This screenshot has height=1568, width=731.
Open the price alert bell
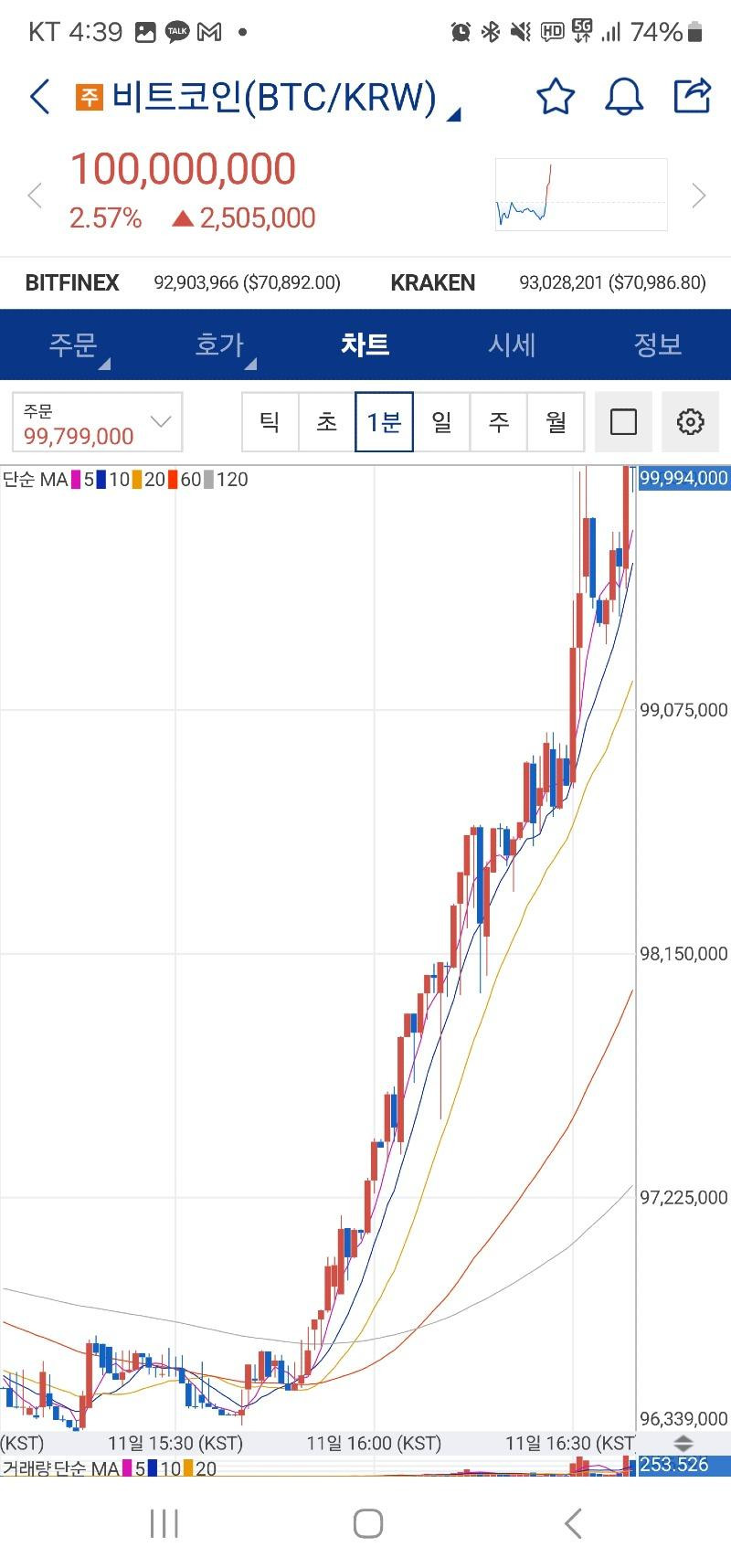point(624,96)
